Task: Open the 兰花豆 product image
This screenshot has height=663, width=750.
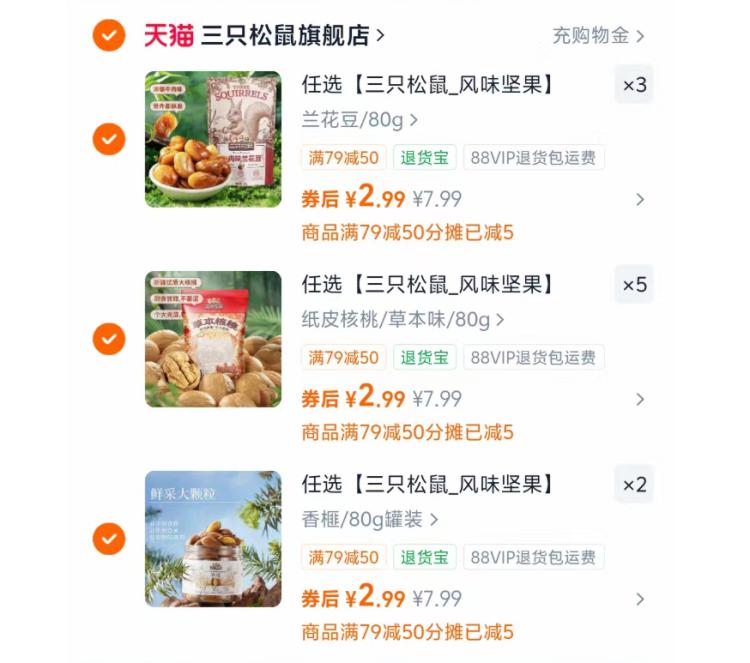Action: pos(213,139)
